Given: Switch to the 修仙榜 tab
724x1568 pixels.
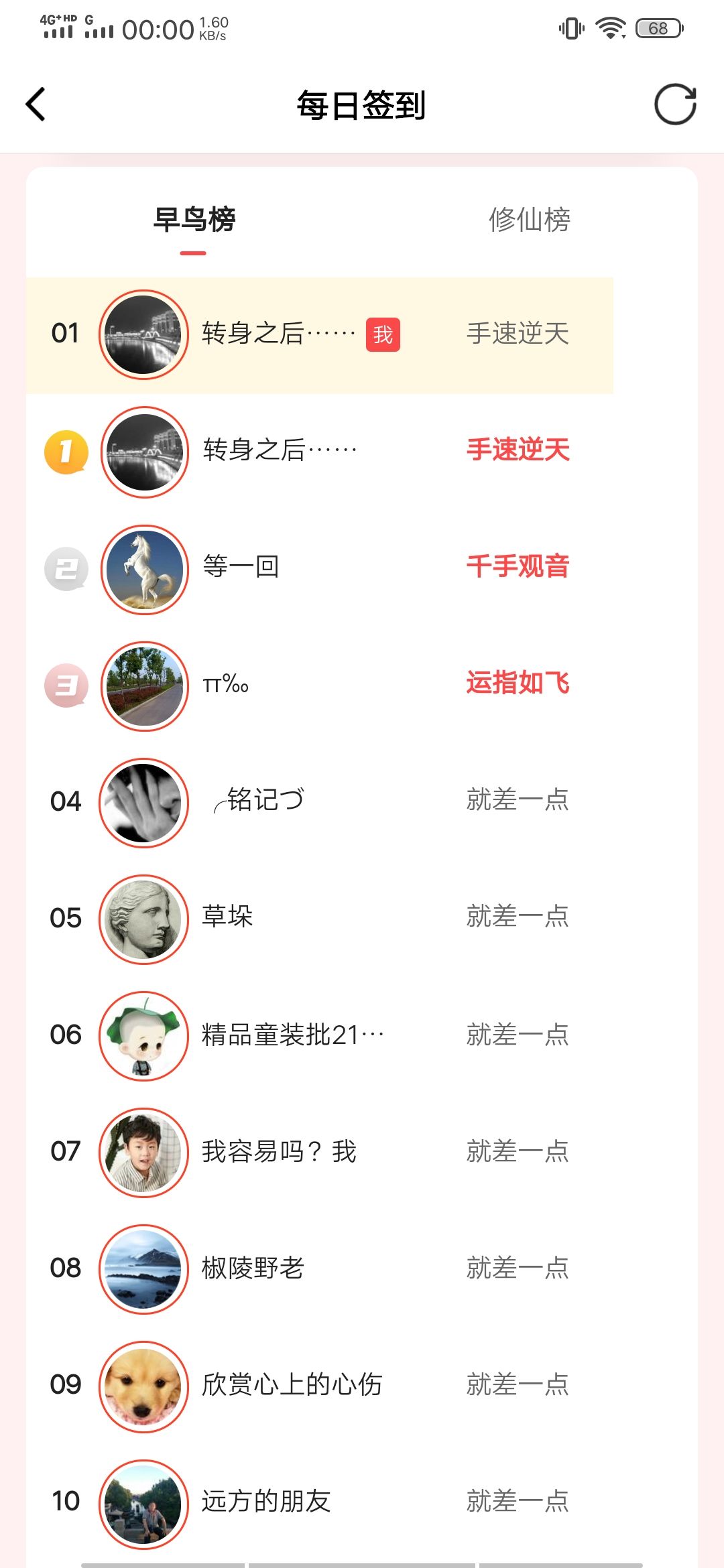Looking at the screenshot, I should pyautogui.click(x=529, y=220).
